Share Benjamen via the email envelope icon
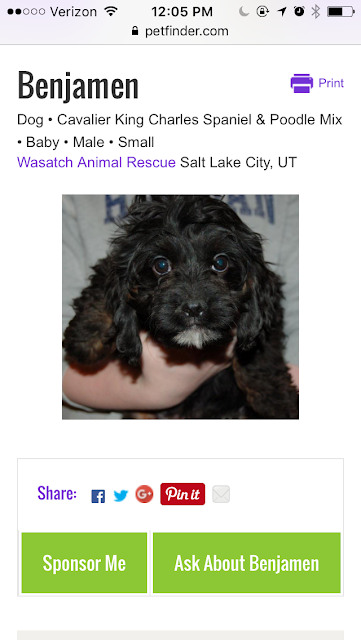 tap(221, 494)
